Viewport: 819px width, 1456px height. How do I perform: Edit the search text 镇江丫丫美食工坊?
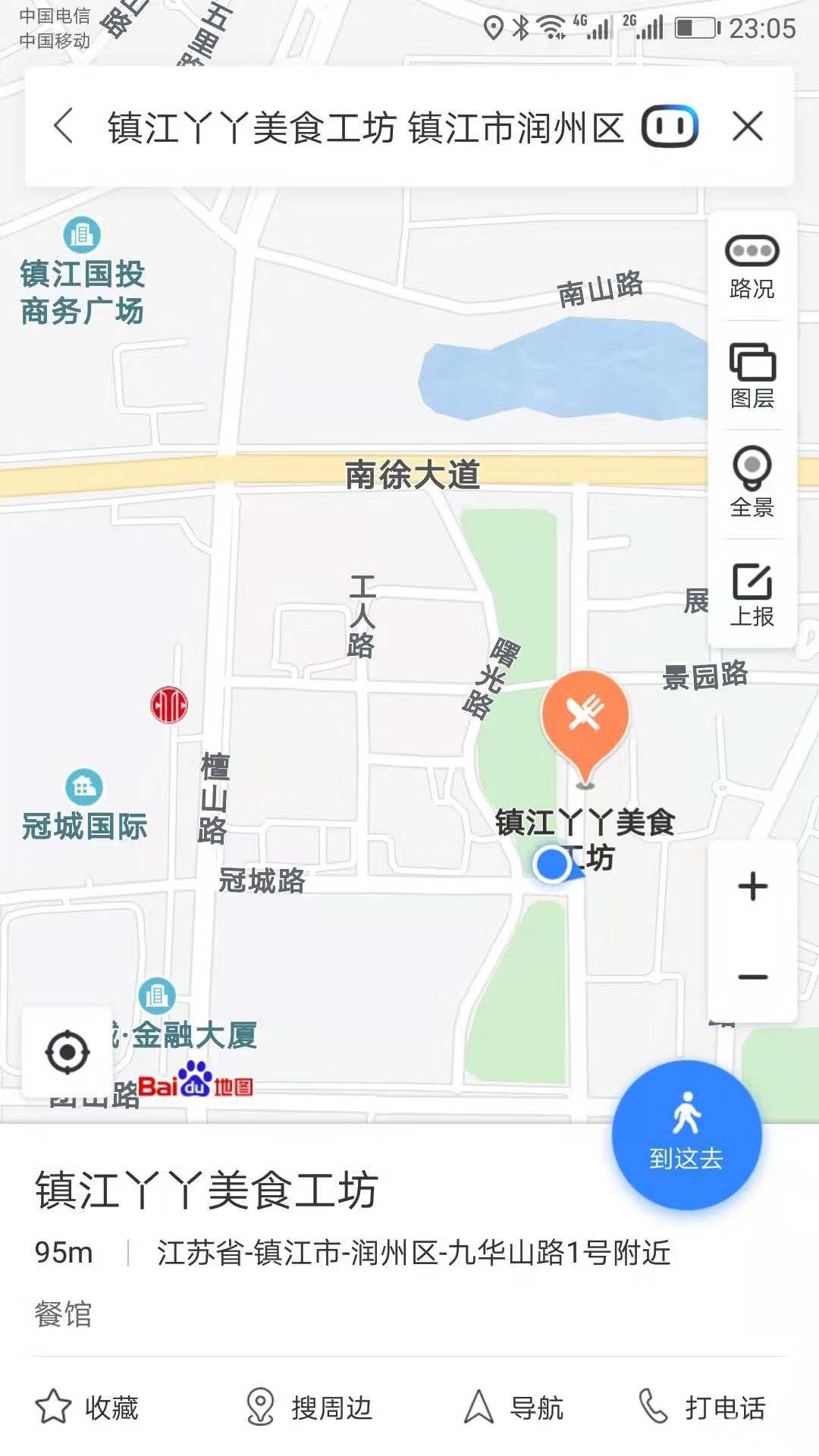click(252, 127)
